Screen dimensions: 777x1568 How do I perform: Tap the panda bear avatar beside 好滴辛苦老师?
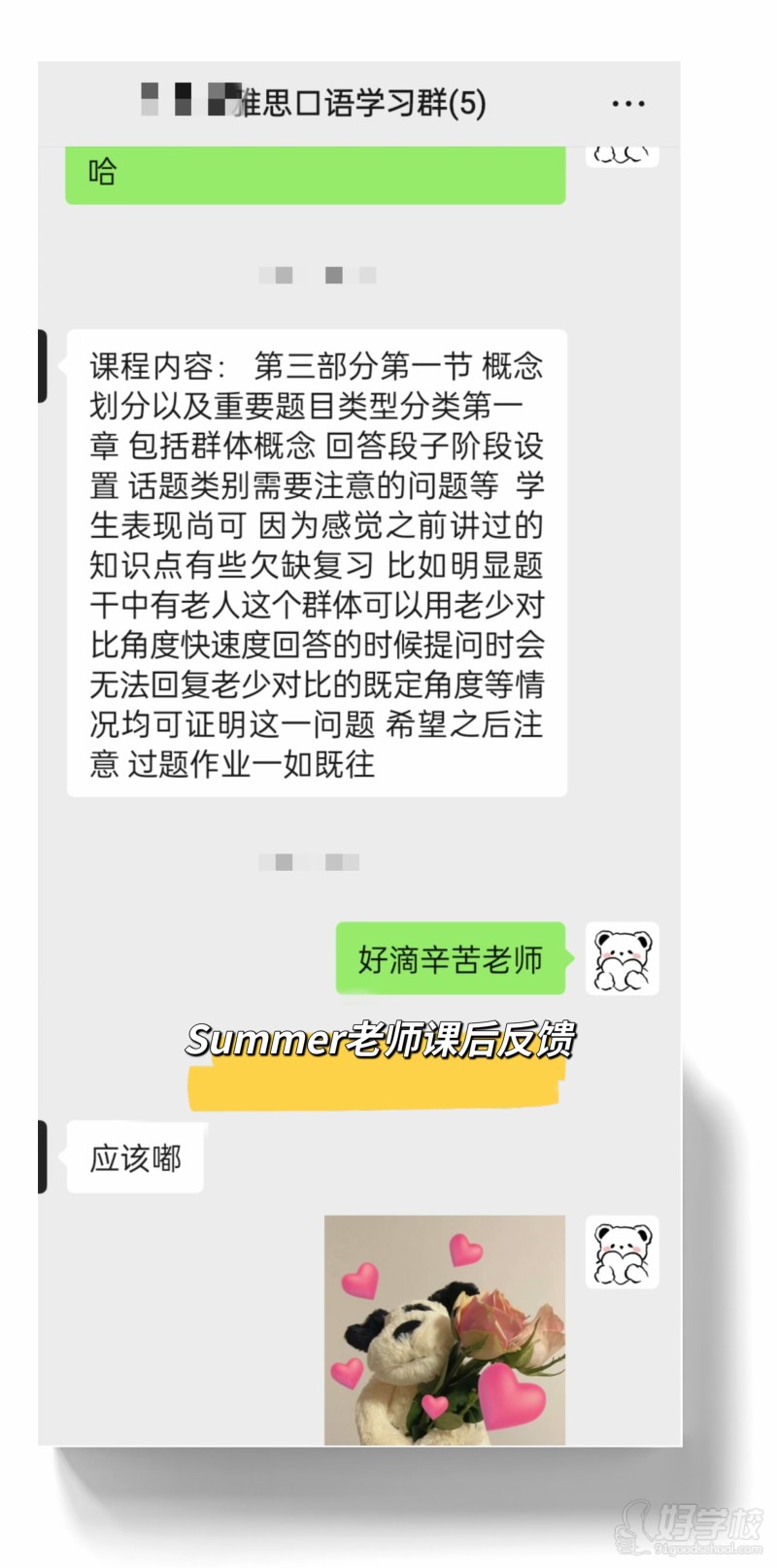623,957
